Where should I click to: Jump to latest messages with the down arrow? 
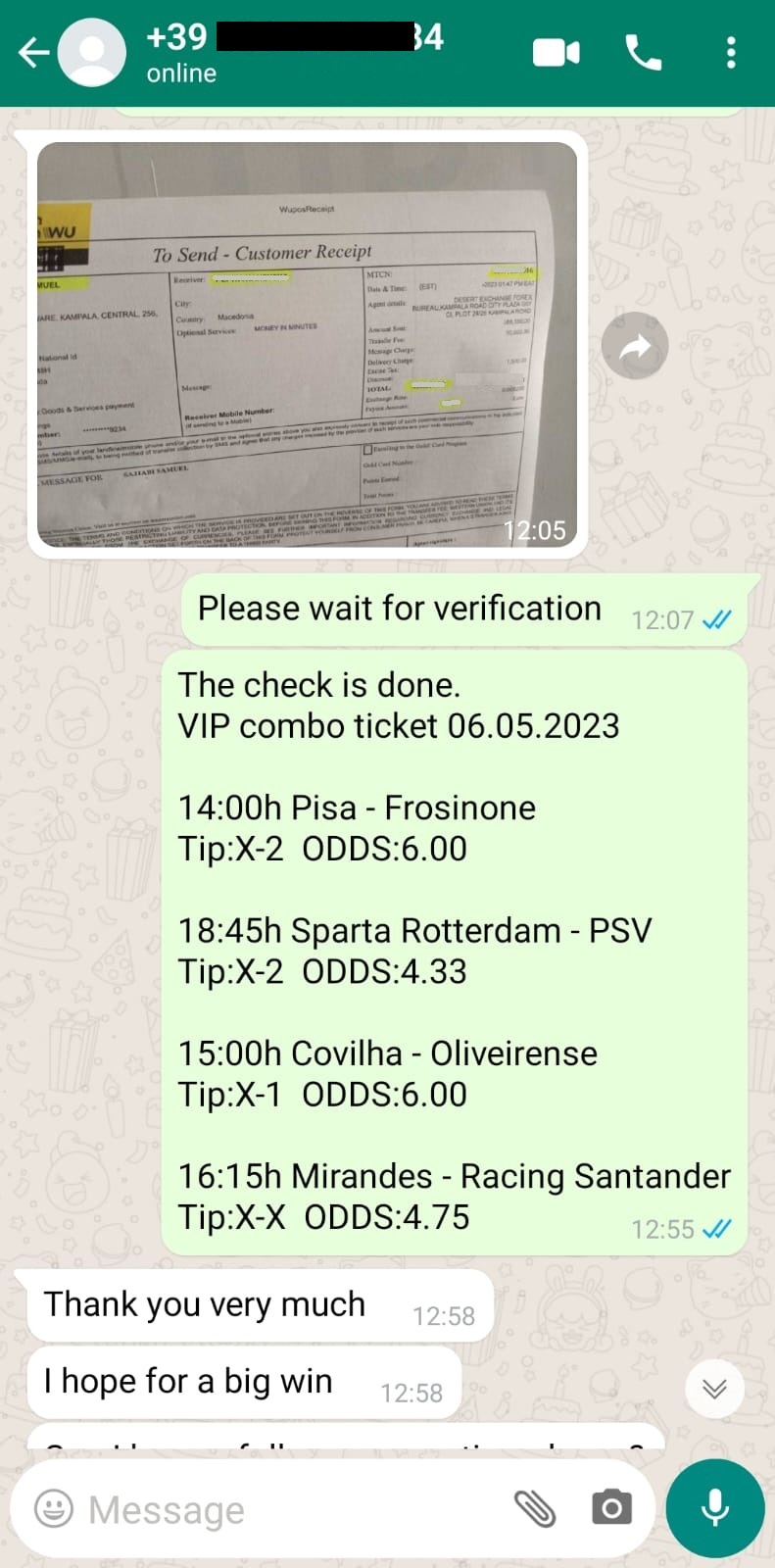(714, 1389)
